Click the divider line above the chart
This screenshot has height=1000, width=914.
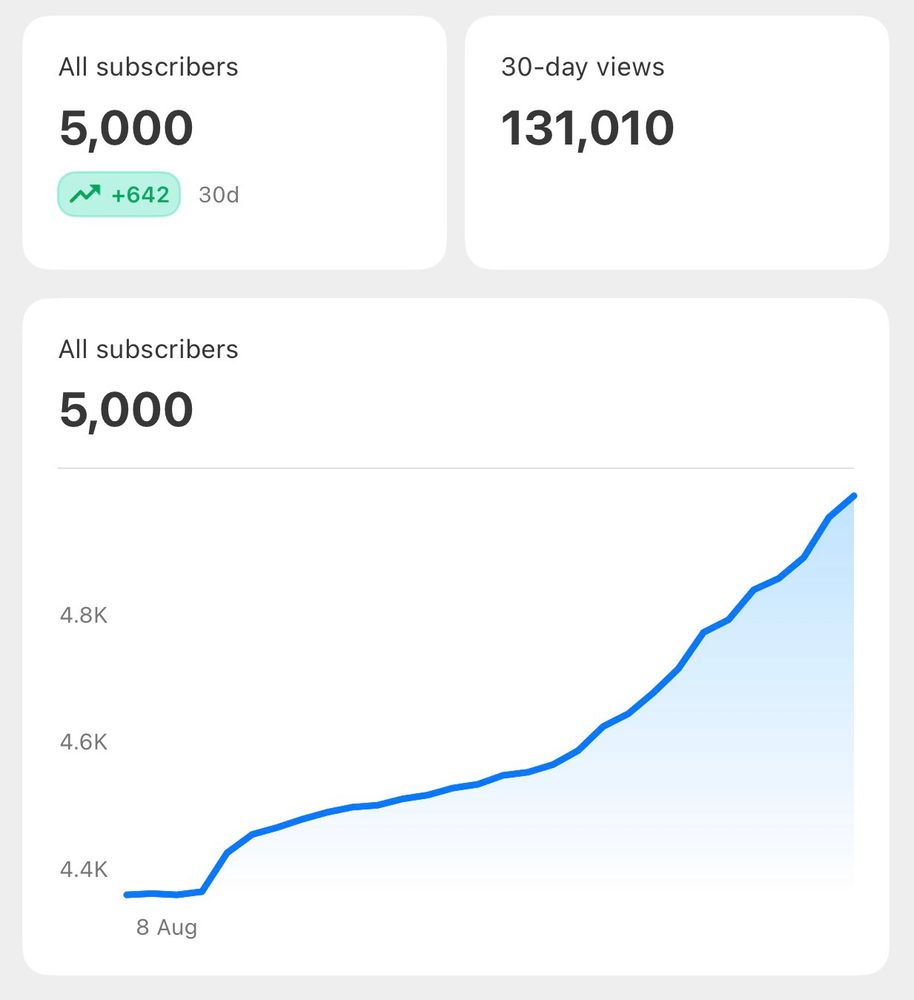coord(455,465)
